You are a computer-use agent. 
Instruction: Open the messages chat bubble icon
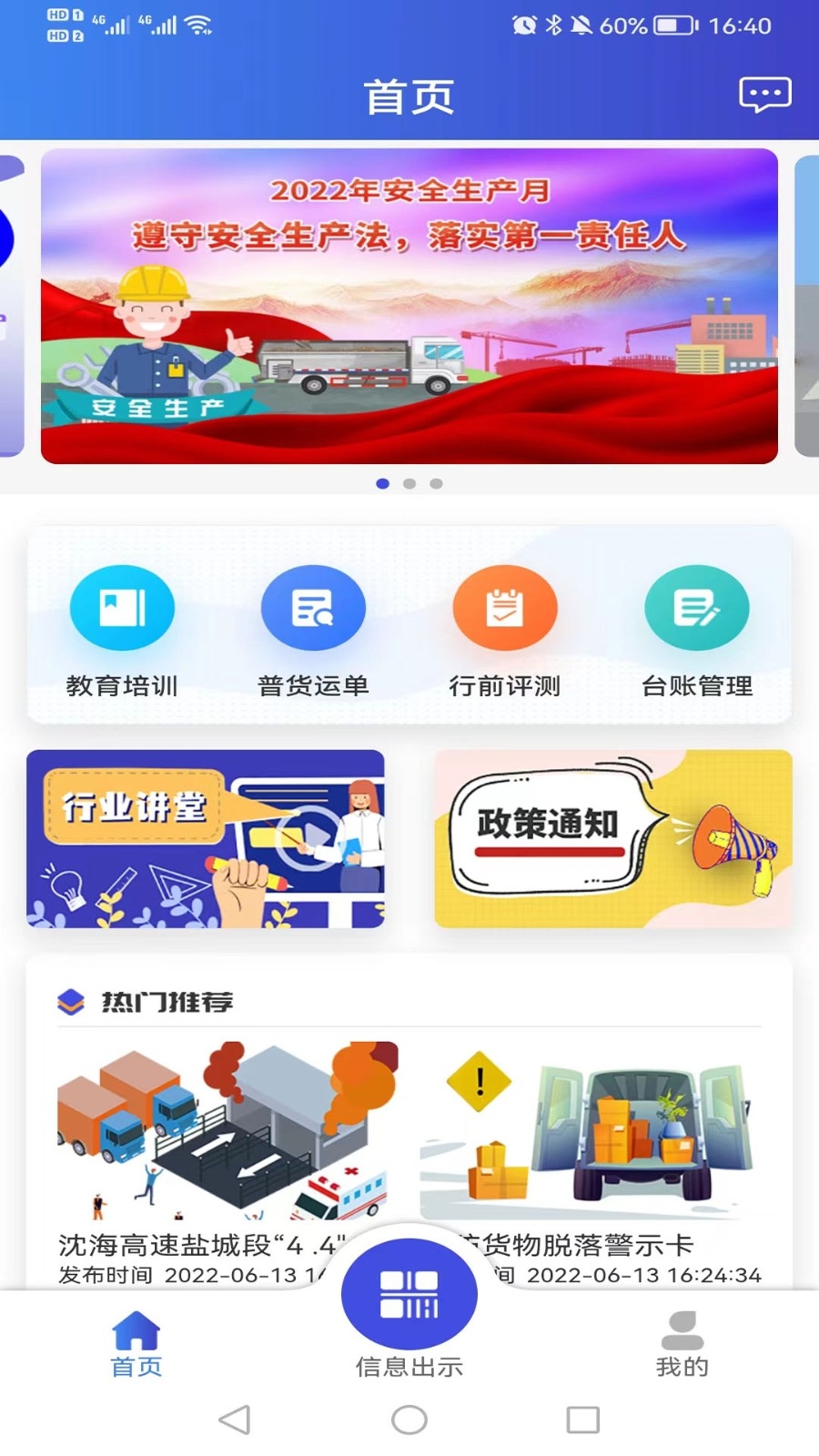[x=764, y=95]
